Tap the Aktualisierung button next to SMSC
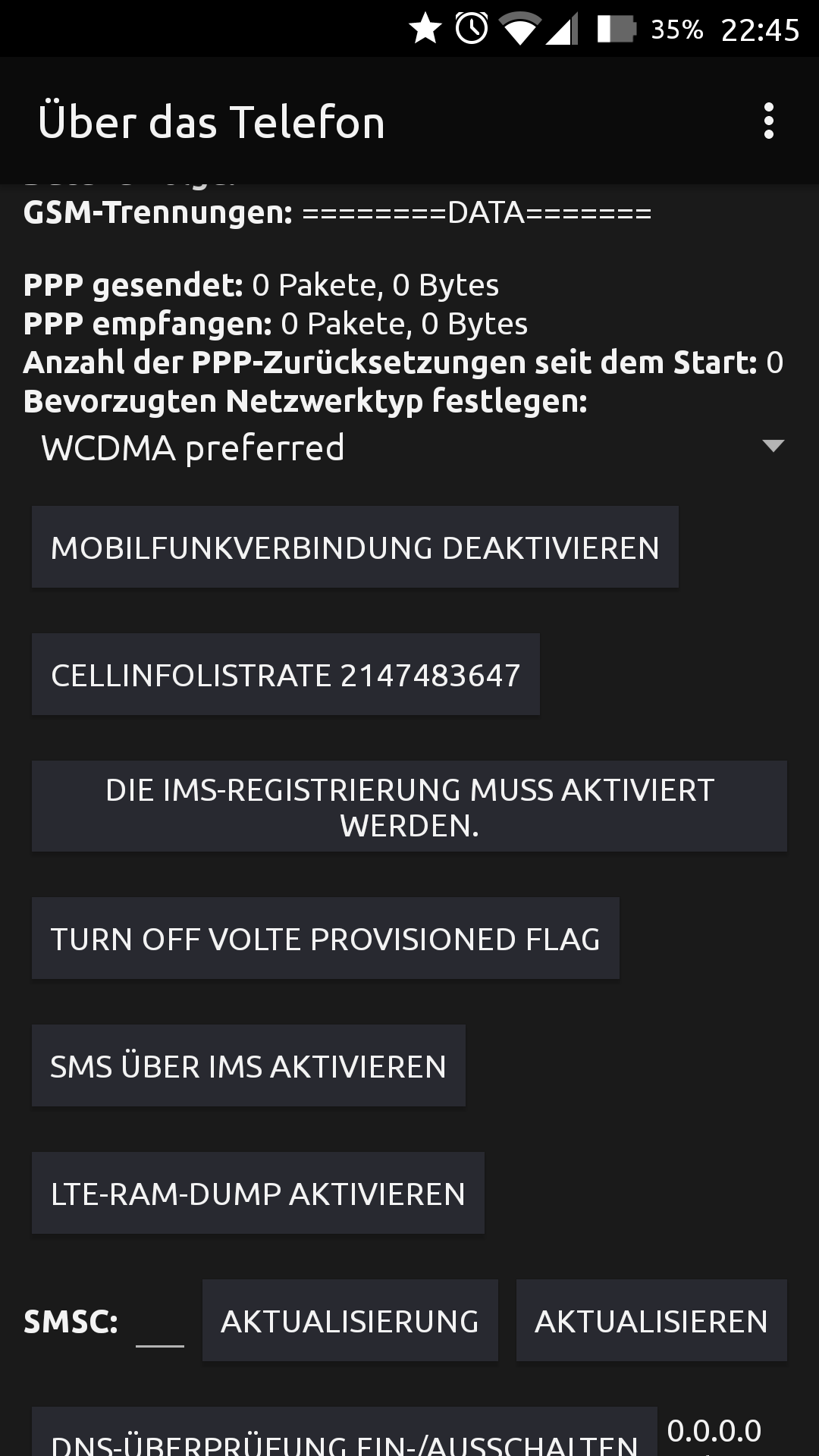Image resolution: width=819 pixels, height=1456 pixels. (x=350, y=1321)
